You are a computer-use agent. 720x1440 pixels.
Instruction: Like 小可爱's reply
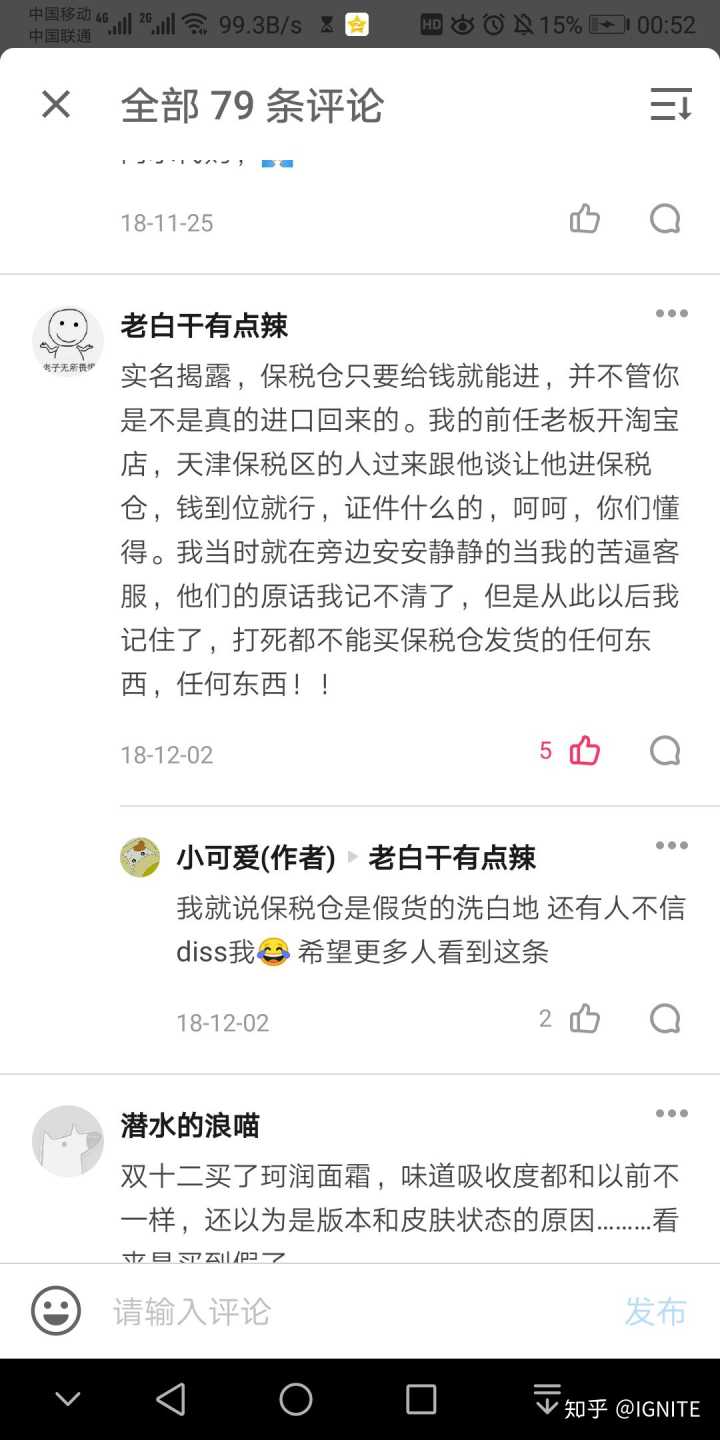[x=585, y=1019]
